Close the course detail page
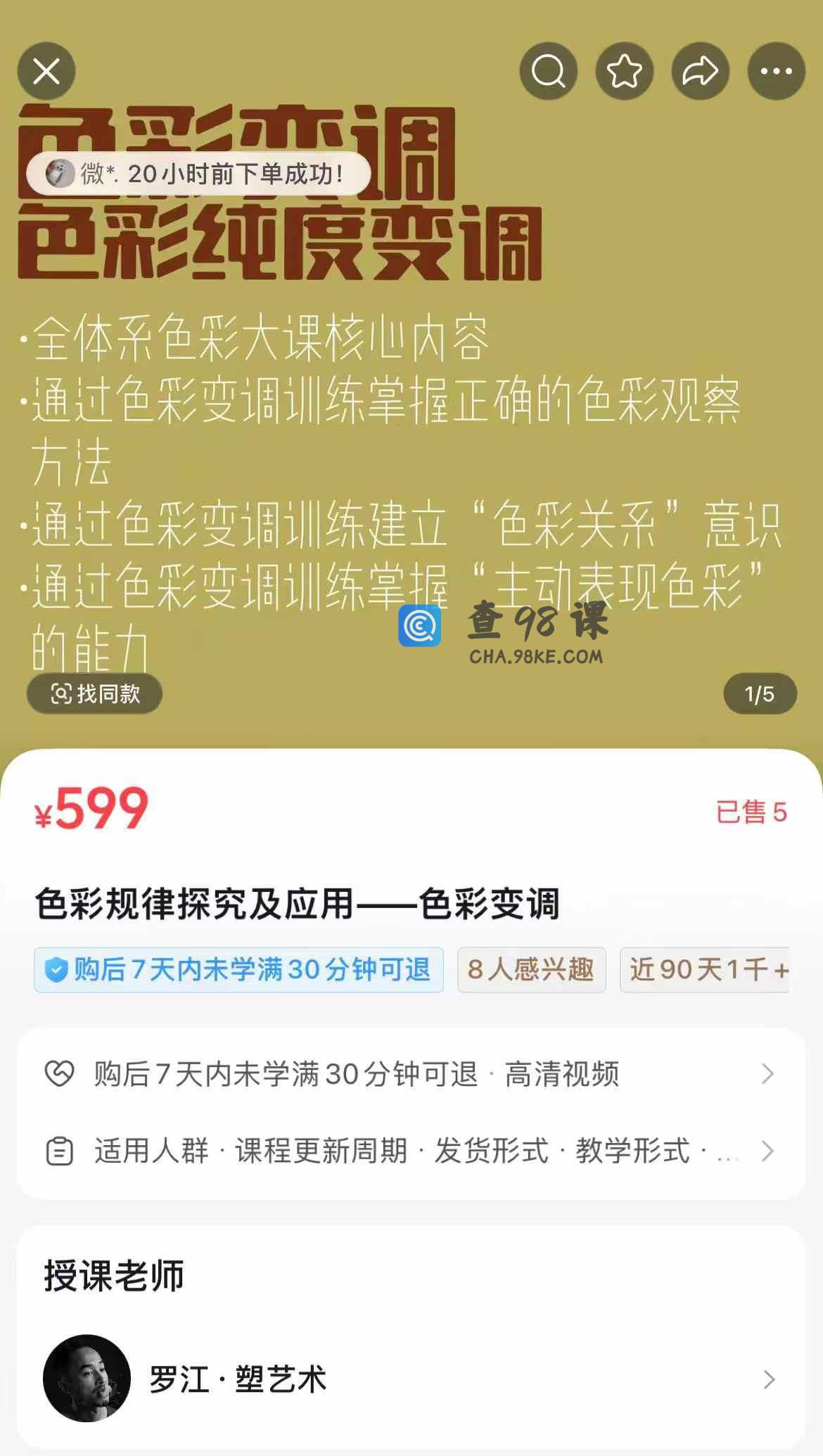Screen dimensions: 823x1456 pyautogui.click(x=46, y=71)
